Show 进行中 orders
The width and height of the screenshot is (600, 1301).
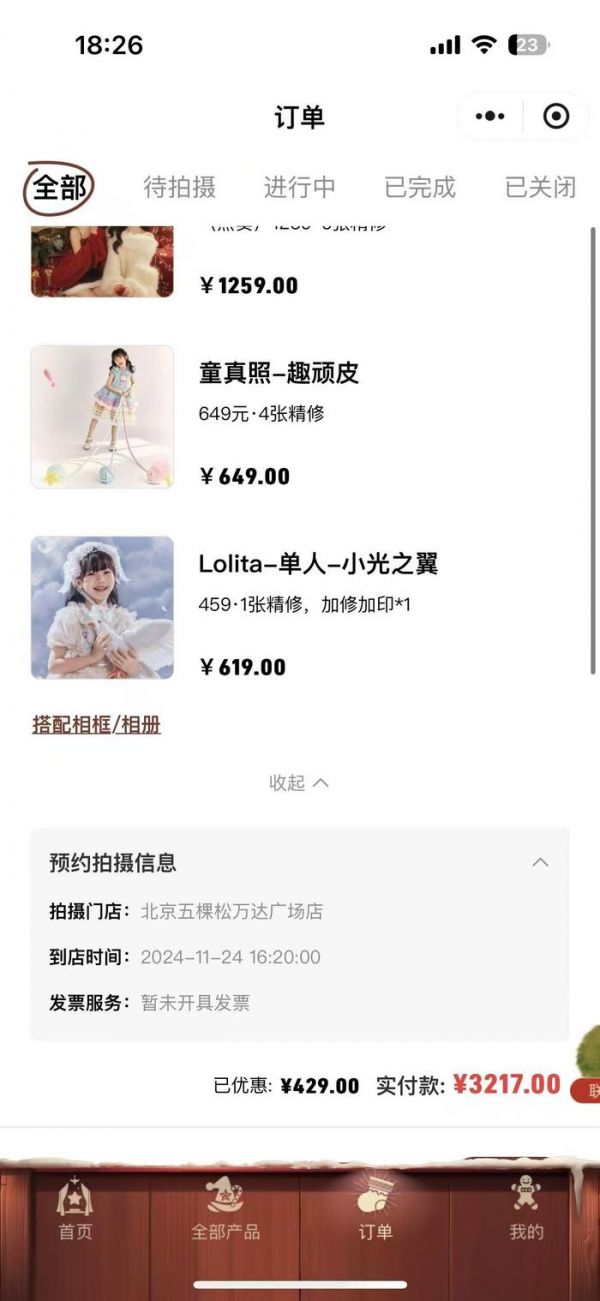point(300,187)
